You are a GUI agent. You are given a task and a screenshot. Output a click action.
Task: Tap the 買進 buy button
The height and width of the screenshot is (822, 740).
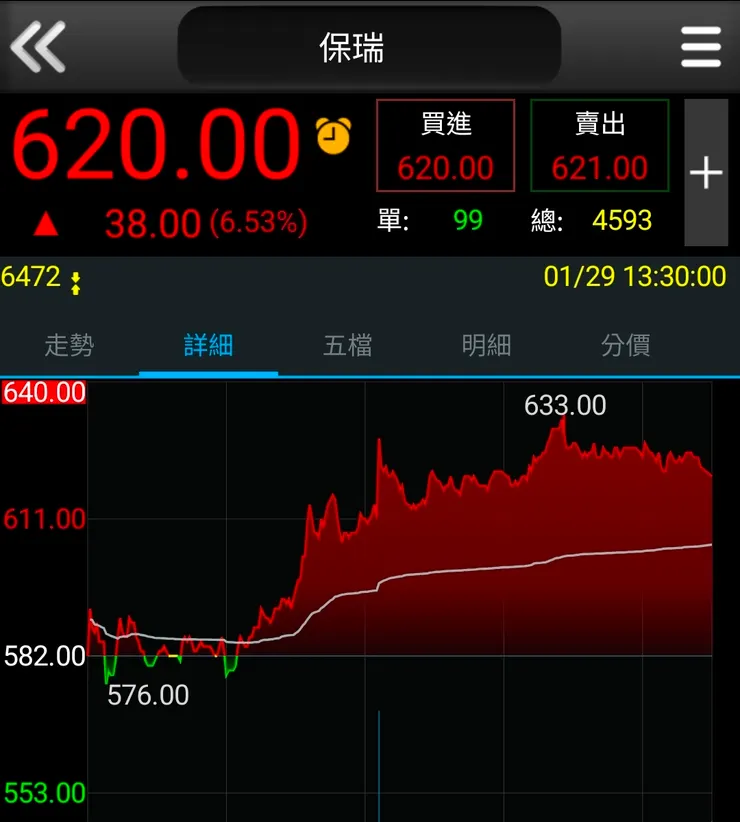click(445, 145)
